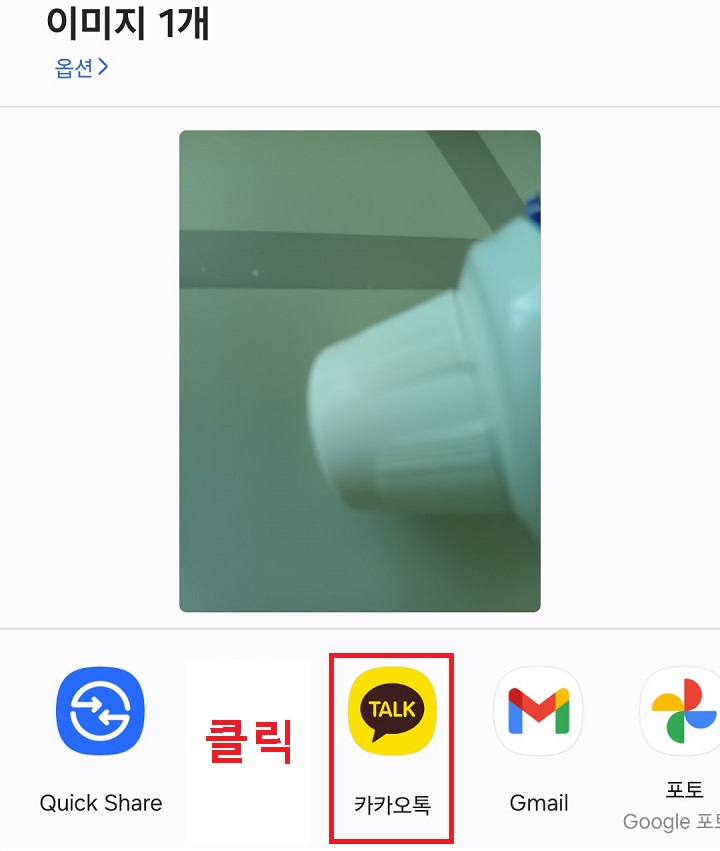720x851 pixels.
Task: Tap the toothpaste tube image preview
Action: click(359, 370)
